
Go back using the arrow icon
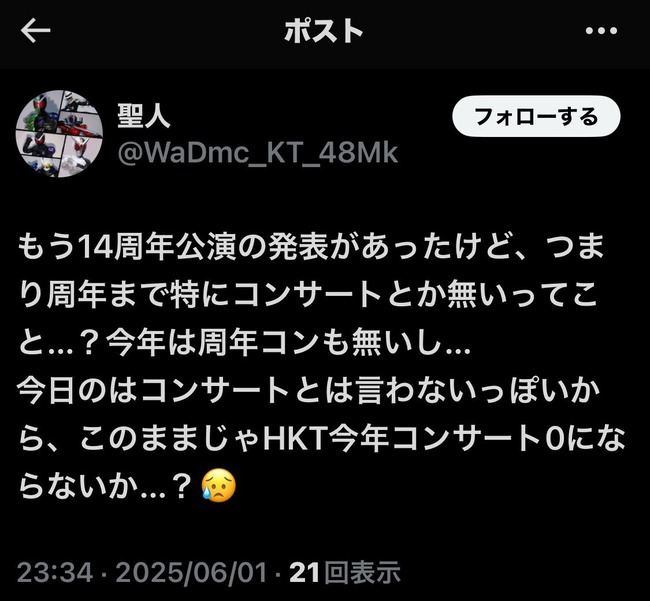pos(36,31)
